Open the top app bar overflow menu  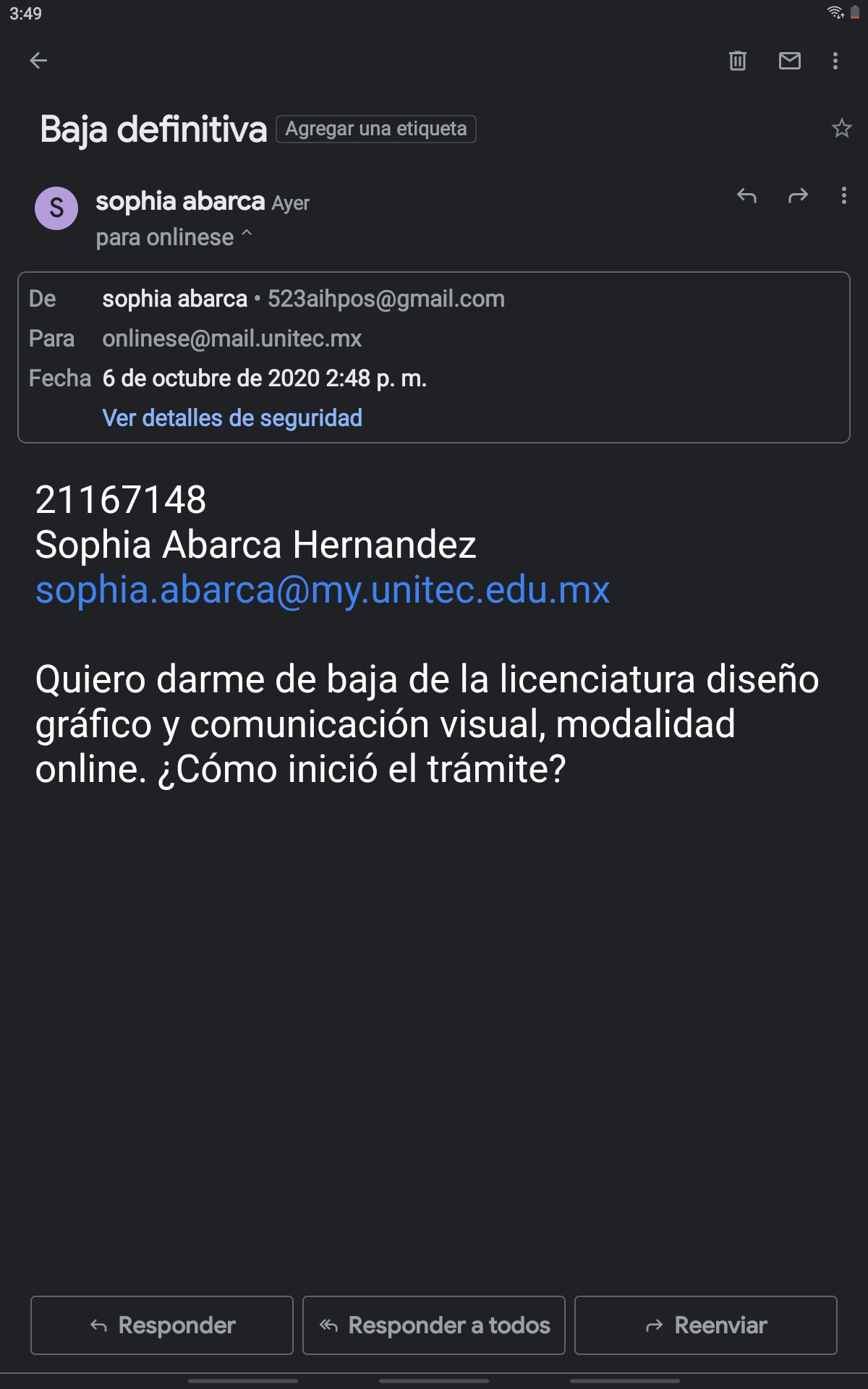pos(835,61)
